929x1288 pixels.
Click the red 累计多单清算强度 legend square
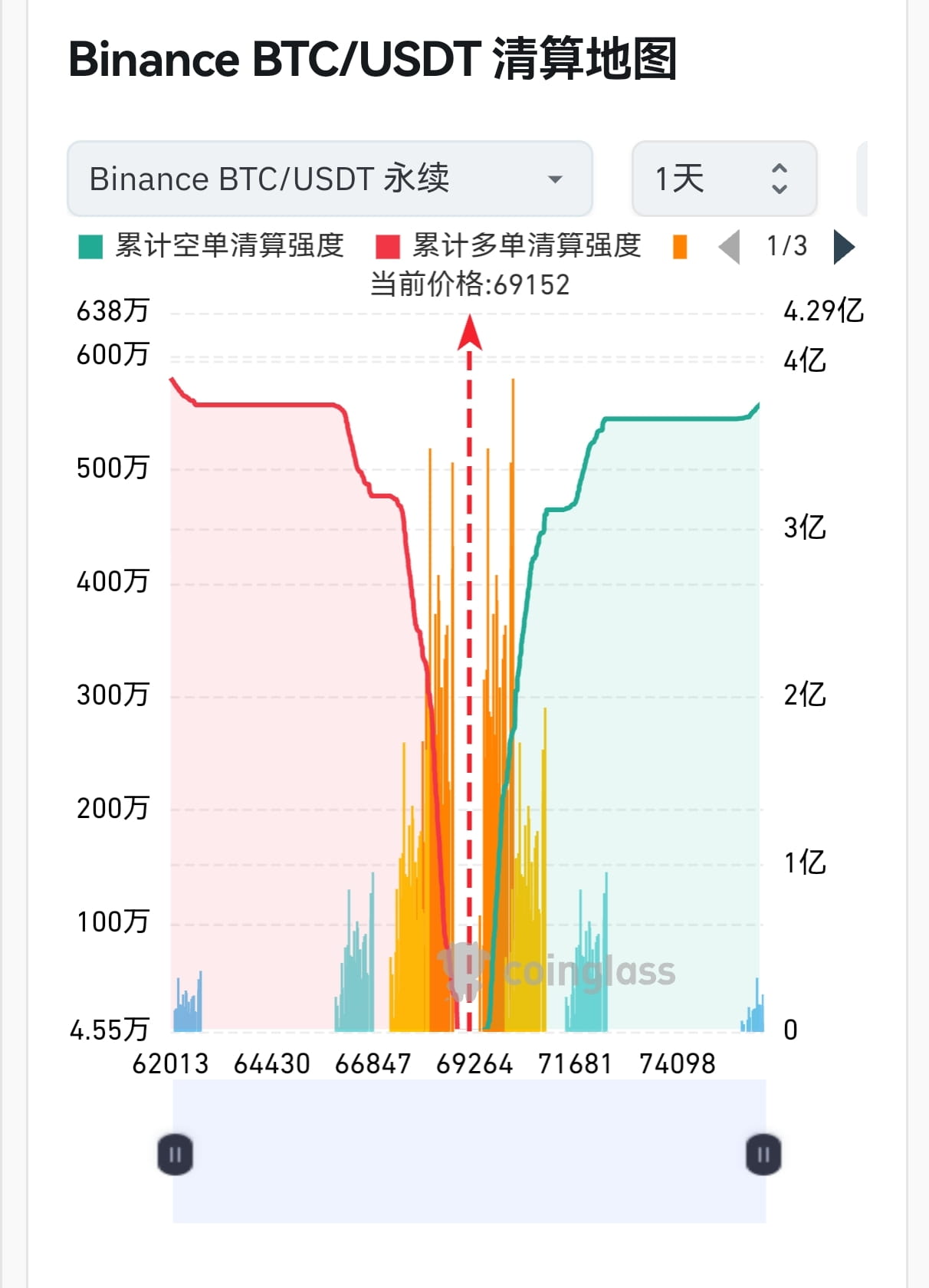point(386,244)
